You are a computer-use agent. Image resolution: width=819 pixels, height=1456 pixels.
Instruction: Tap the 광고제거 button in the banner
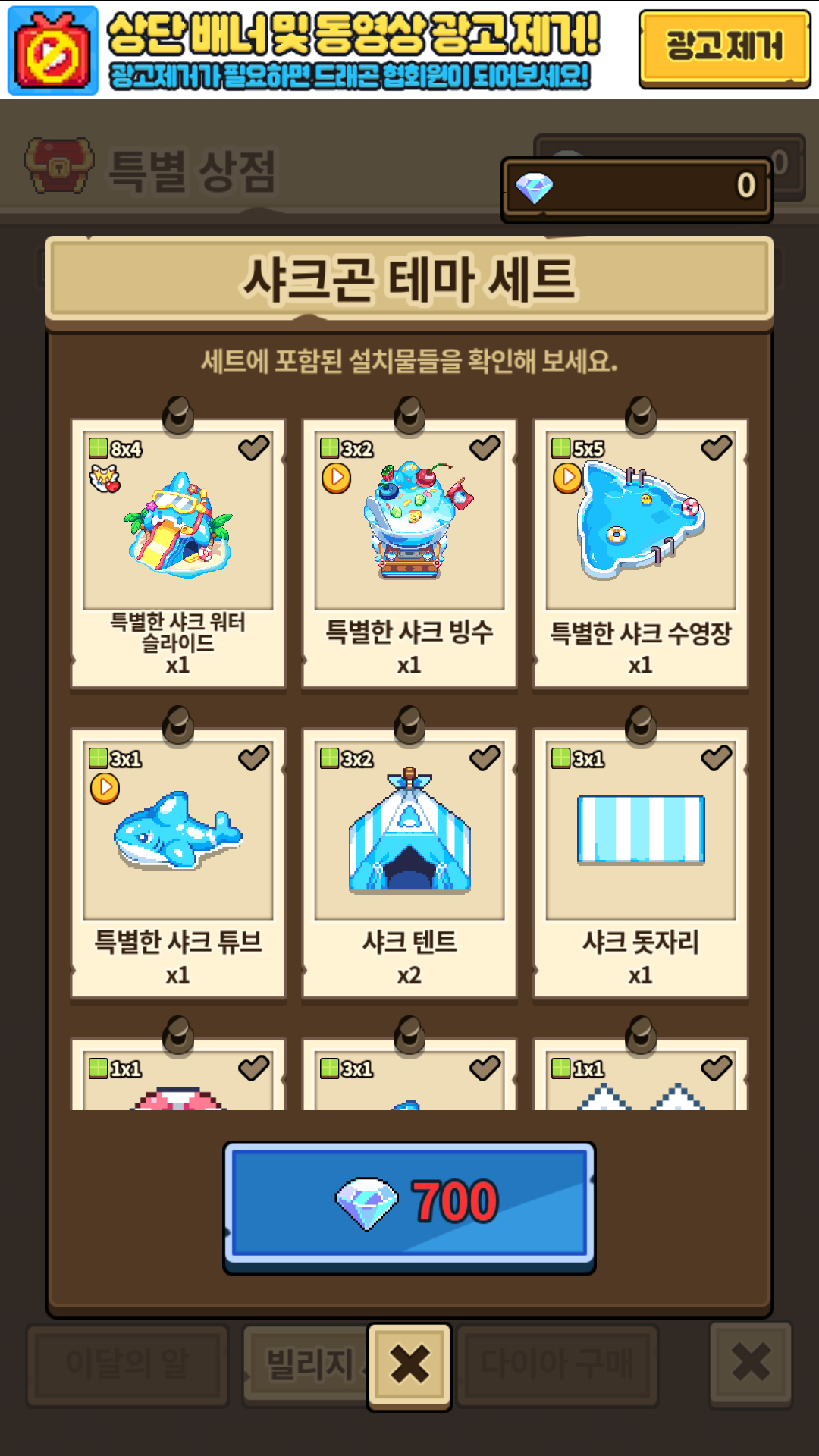pyautogui.click(x=724, y=48)
